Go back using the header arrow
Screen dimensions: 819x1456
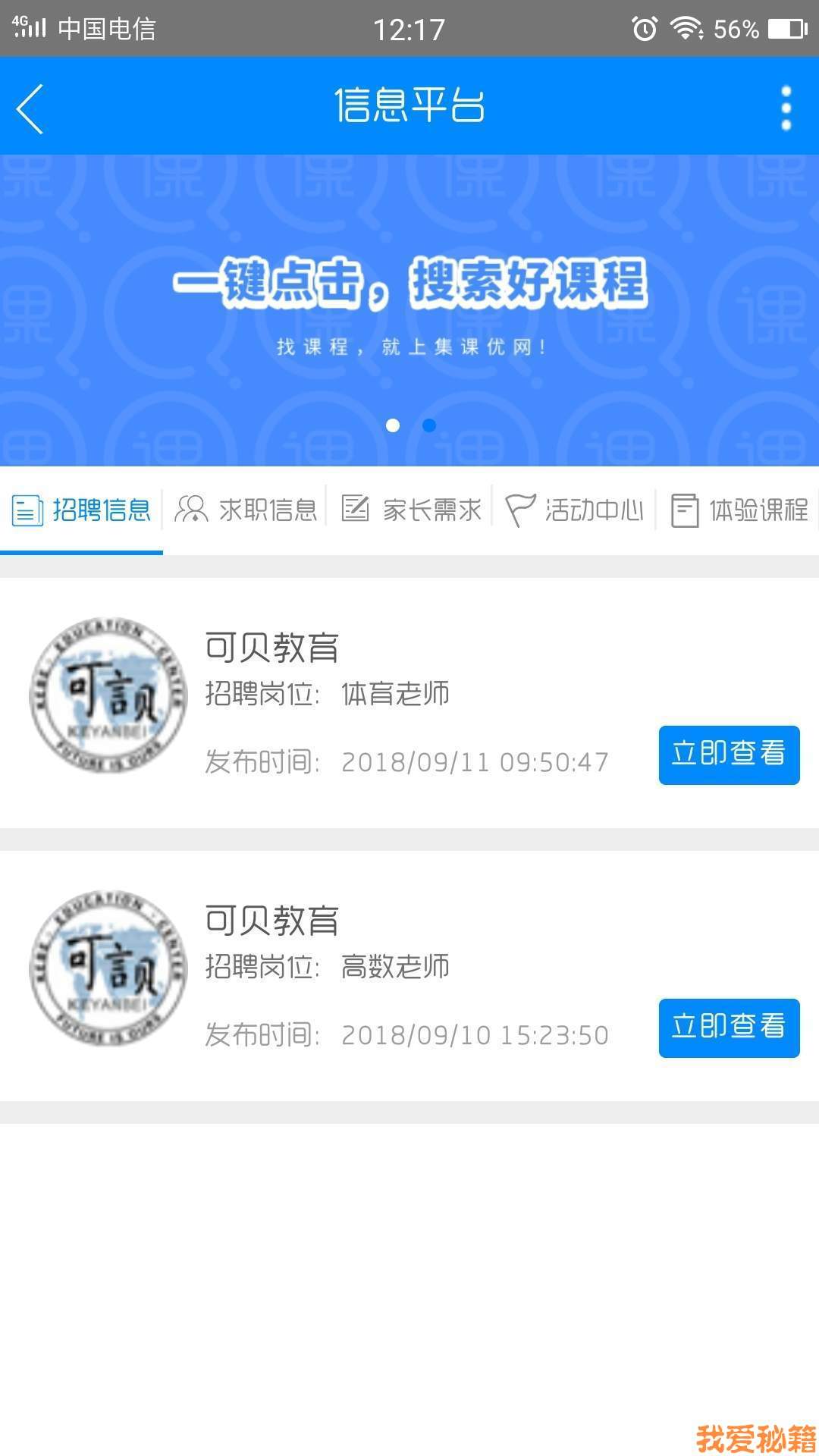(30, 108)
